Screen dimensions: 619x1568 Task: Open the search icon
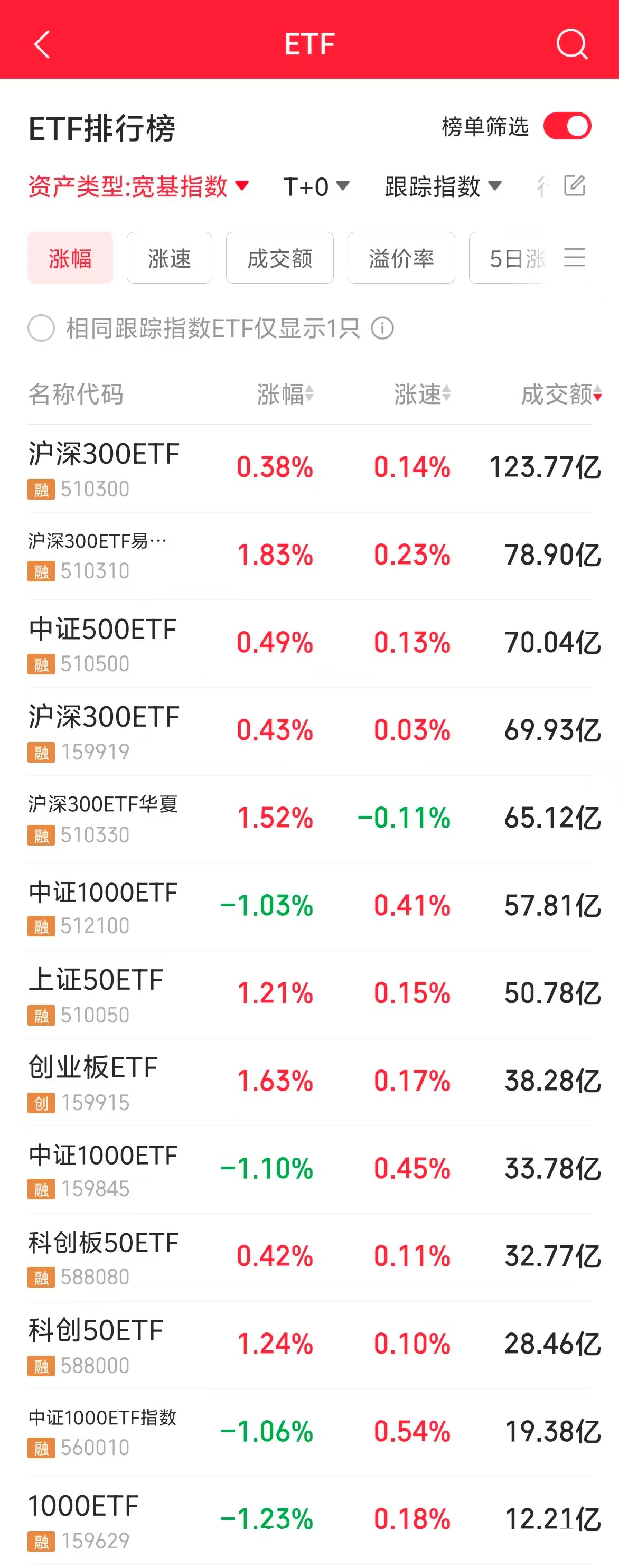571,44
